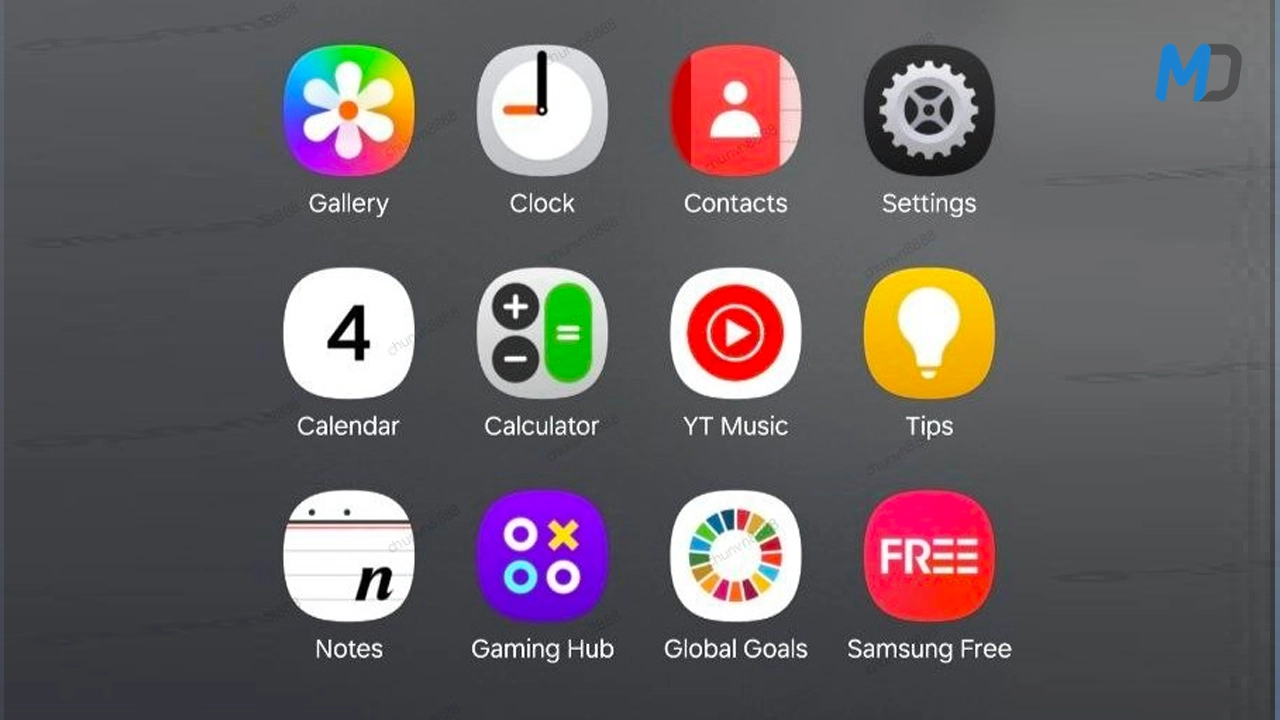Open Contacts
This screenshot has width=1280, height=720.
735,111
